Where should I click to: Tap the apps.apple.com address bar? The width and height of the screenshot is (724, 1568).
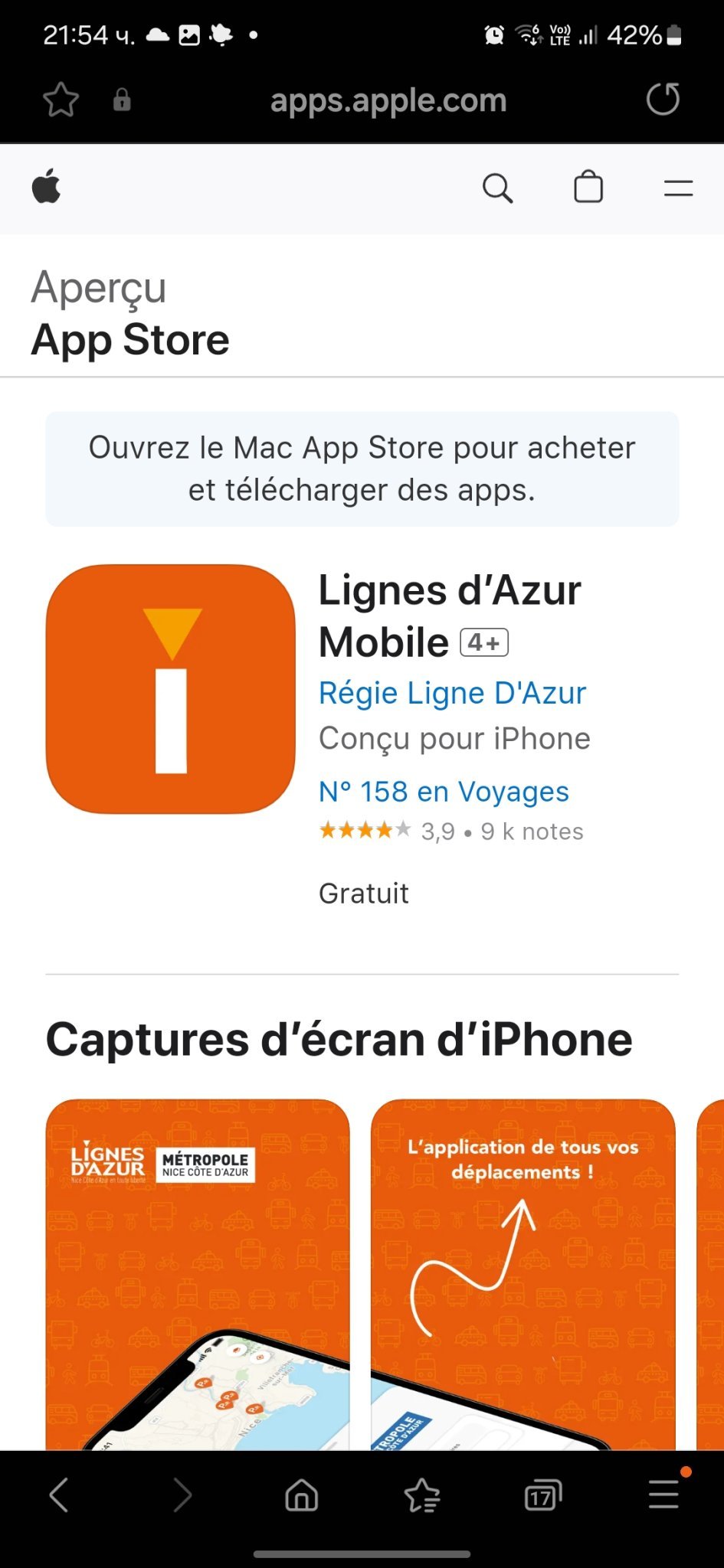pyautogui.click(x=388, y=100)
